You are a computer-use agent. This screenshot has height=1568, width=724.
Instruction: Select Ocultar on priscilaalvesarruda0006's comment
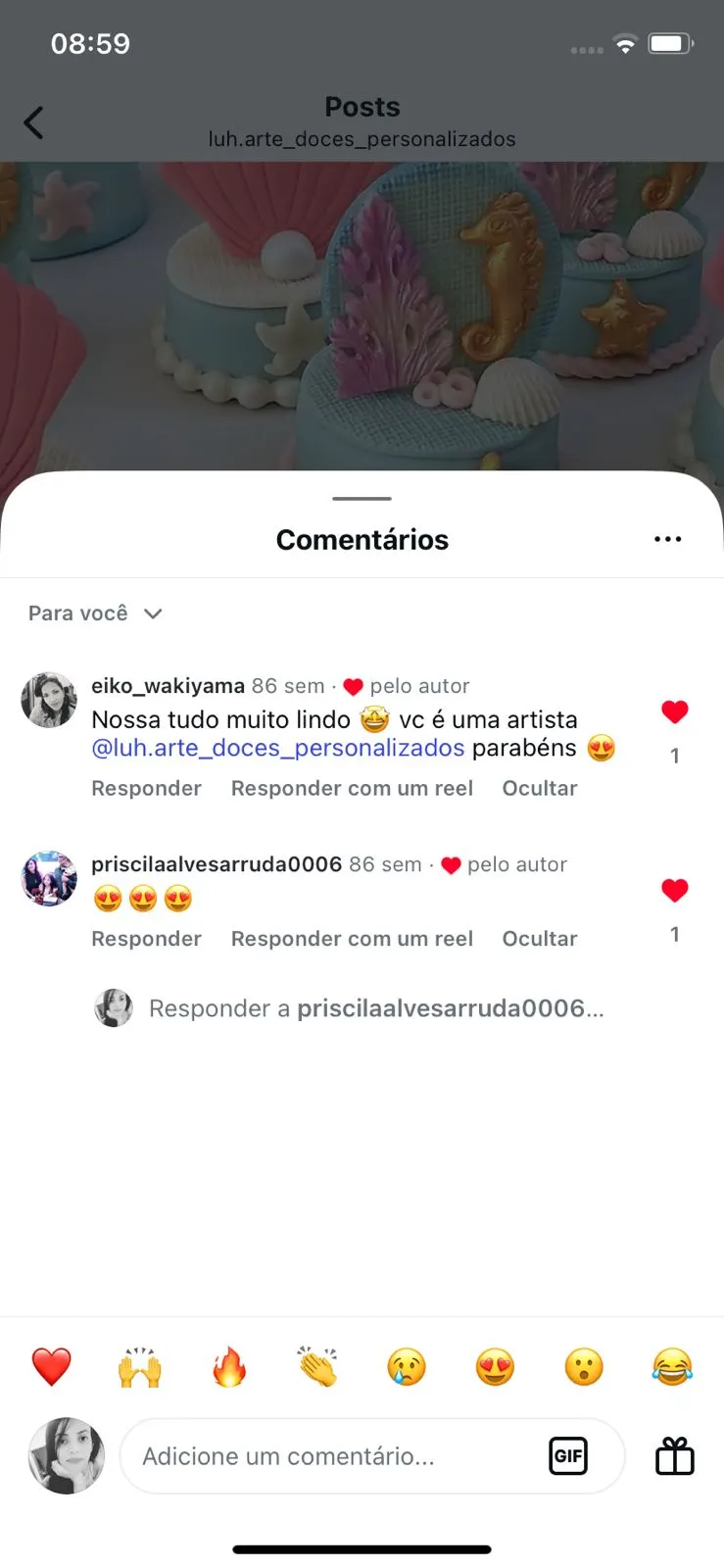[539, 939]
